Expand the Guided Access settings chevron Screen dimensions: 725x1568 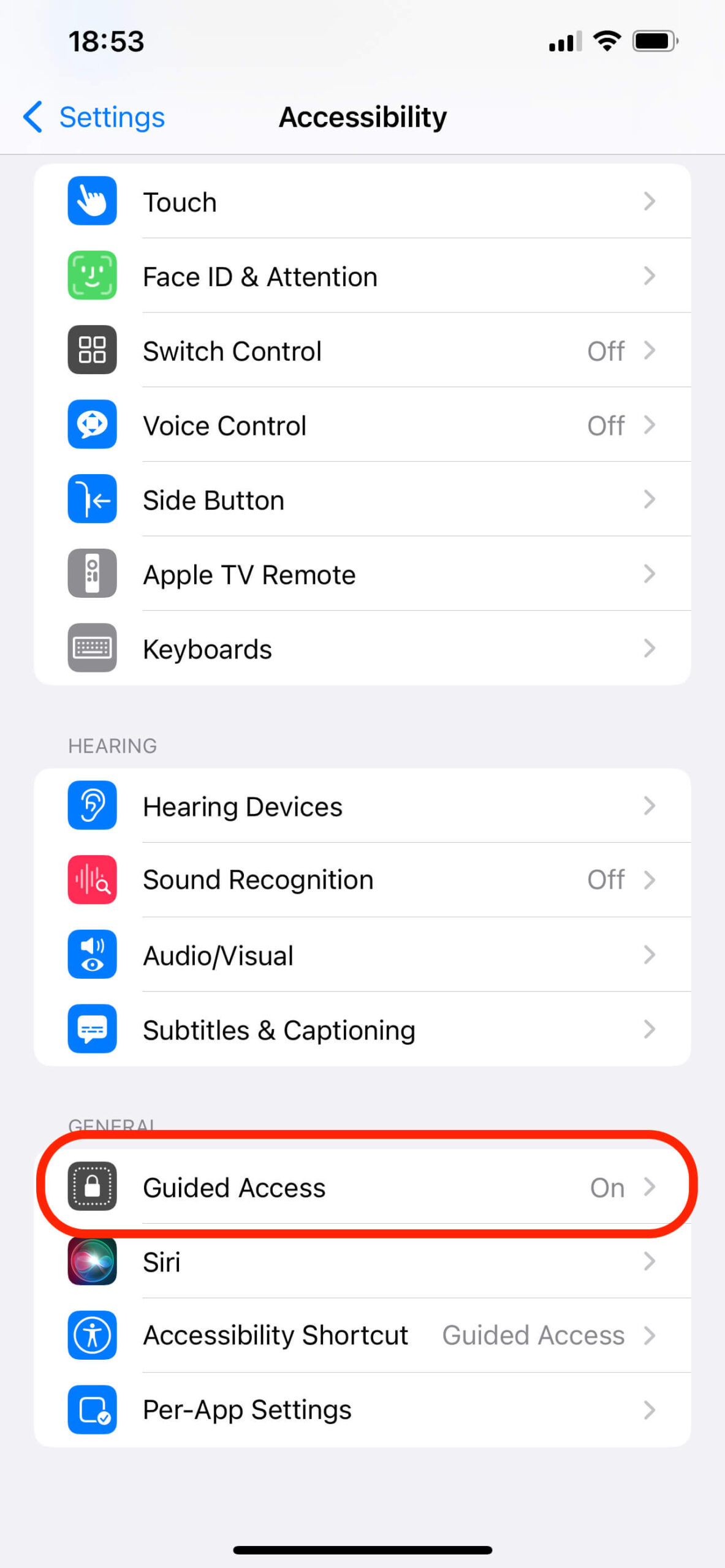[x=650, y=1187]
